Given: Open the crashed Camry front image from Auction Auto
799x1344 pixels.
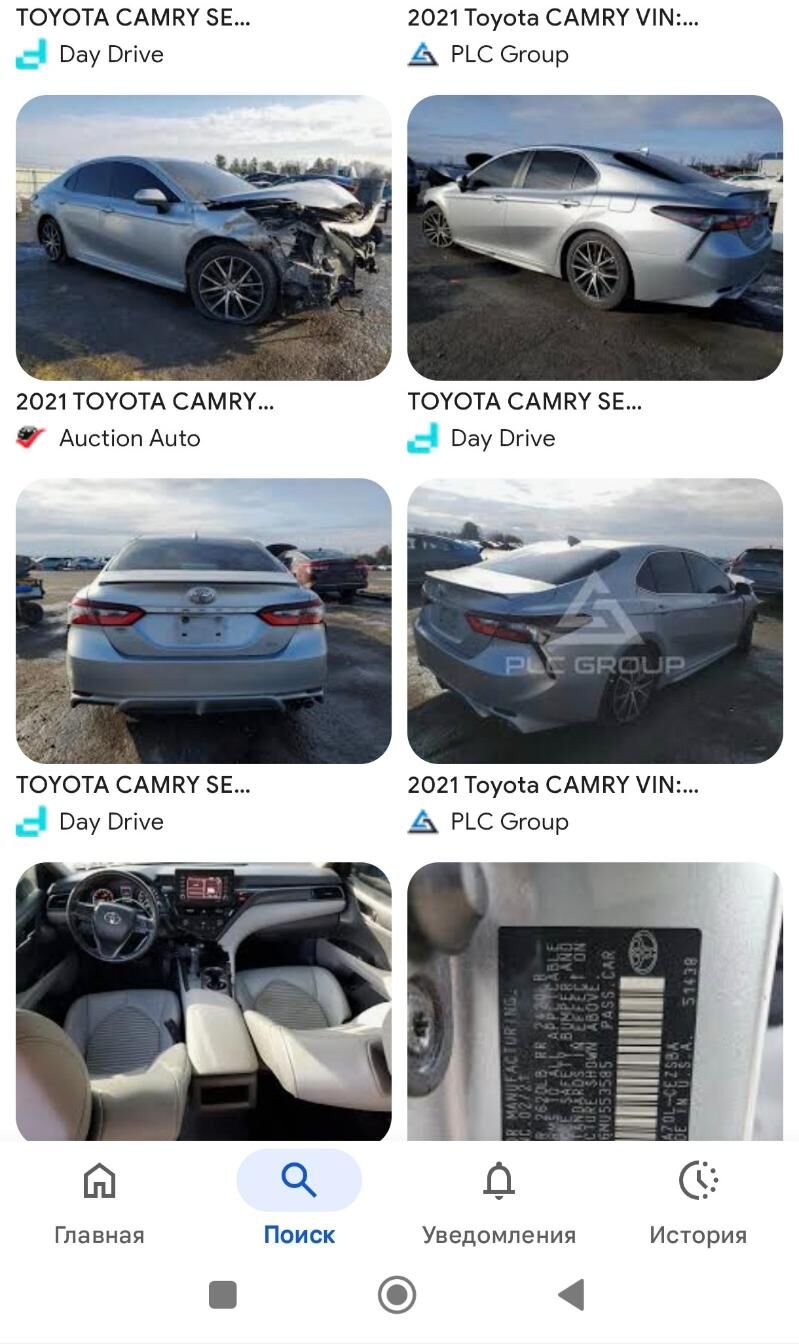Looking at the screenshot, I should (203, 238).
